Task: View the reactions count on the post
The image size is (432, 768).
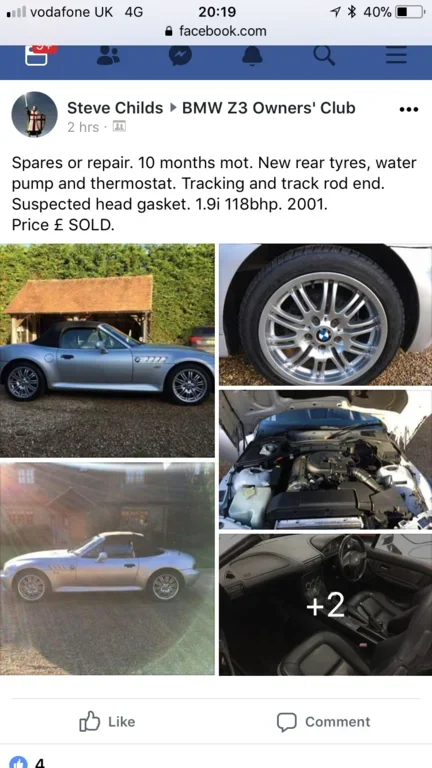Action: point(26,762)
